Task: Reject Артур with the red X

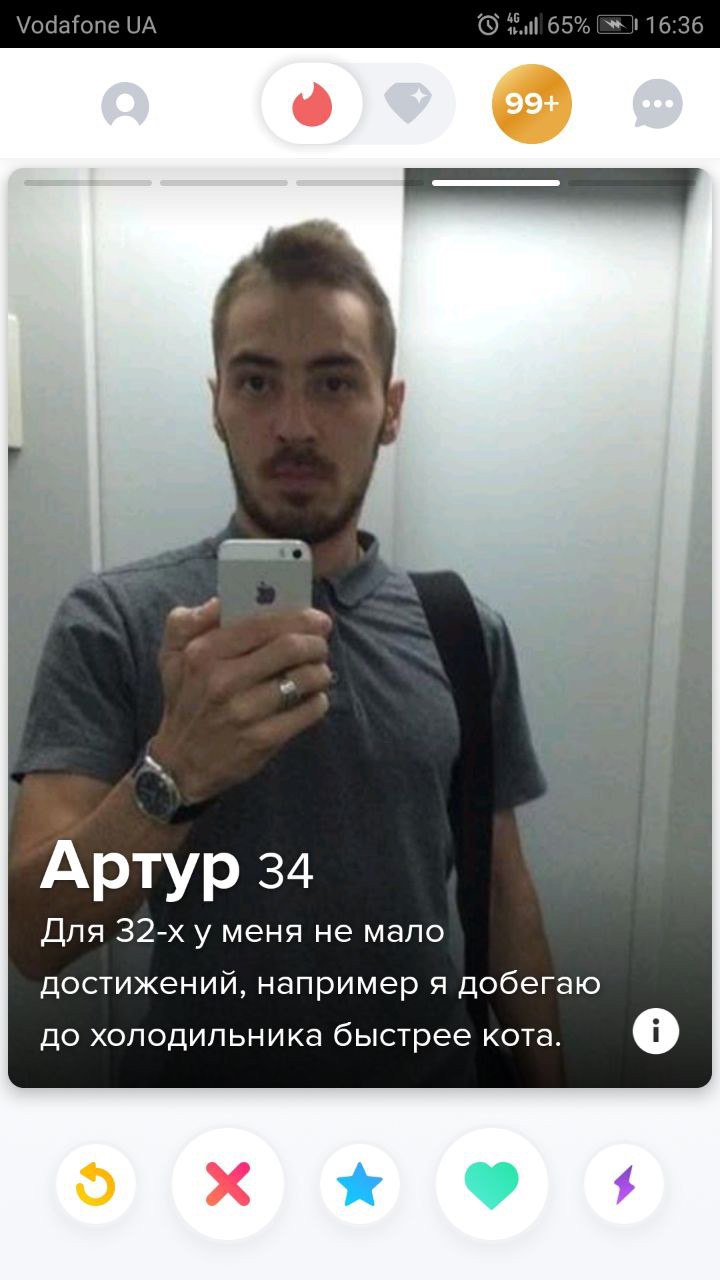Action: (228, 1185)
